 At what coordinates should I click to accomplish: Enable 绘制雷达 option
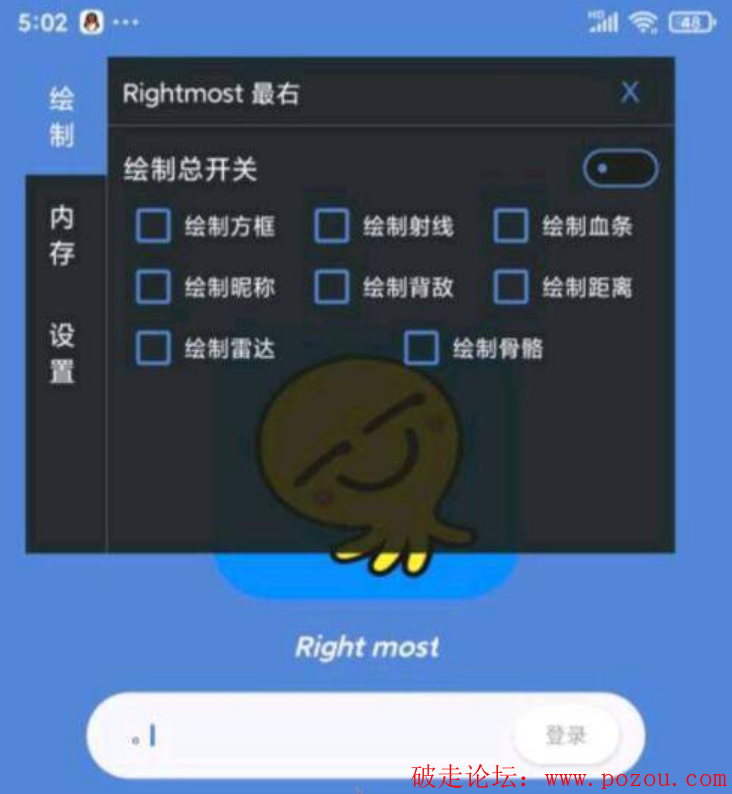click(x=153, y=348)
